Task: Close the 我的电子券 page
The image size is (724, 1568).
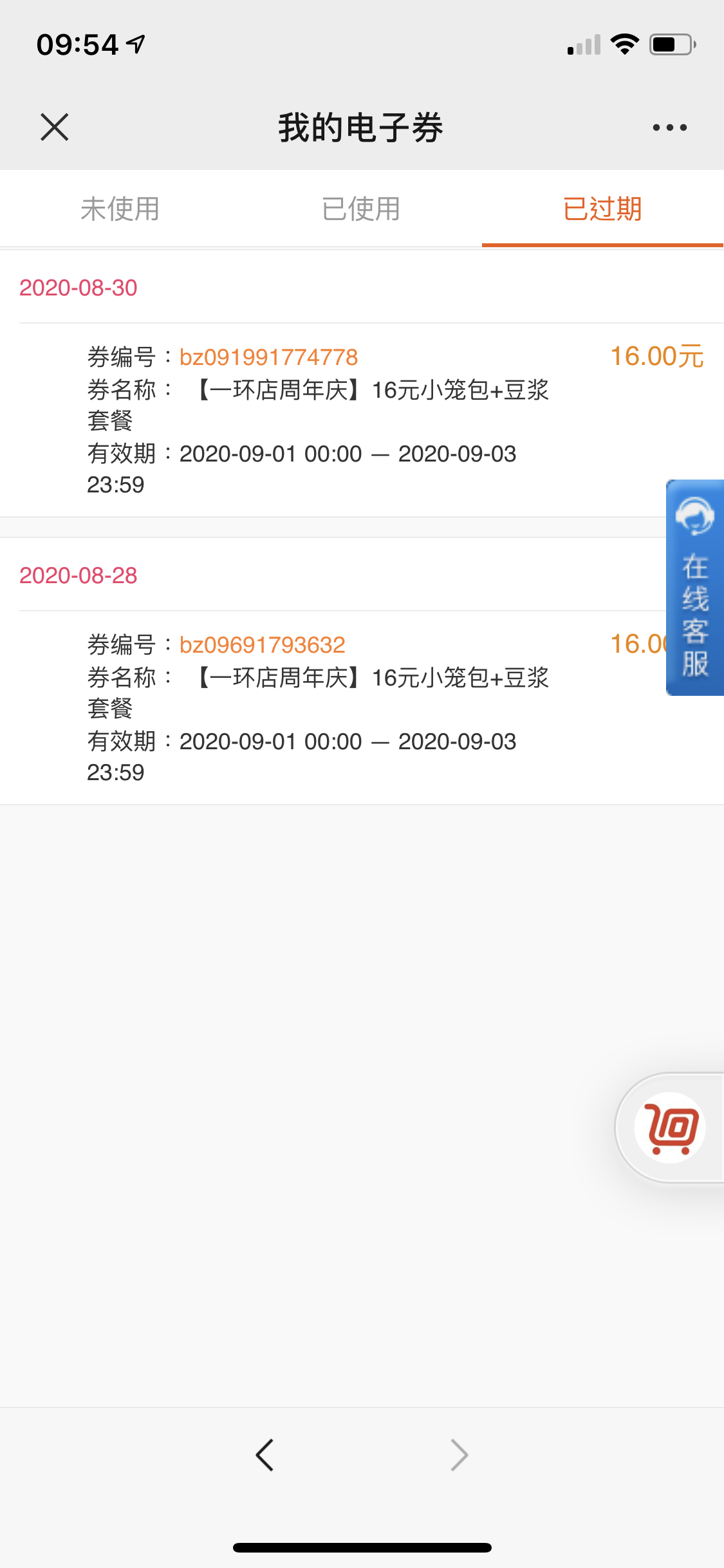Action: (55, 127)
